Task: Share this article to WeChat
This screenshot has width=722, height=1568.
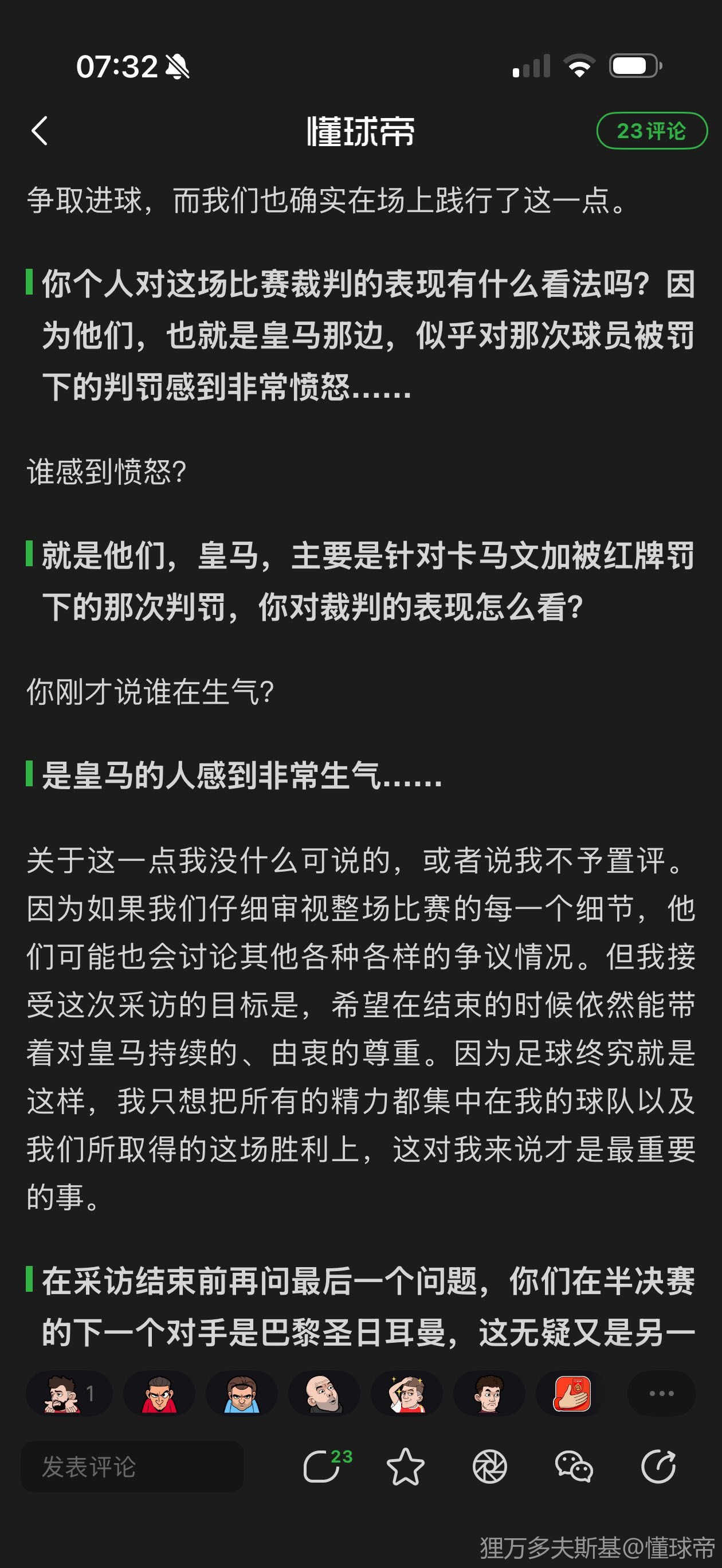Action: 574,1467
